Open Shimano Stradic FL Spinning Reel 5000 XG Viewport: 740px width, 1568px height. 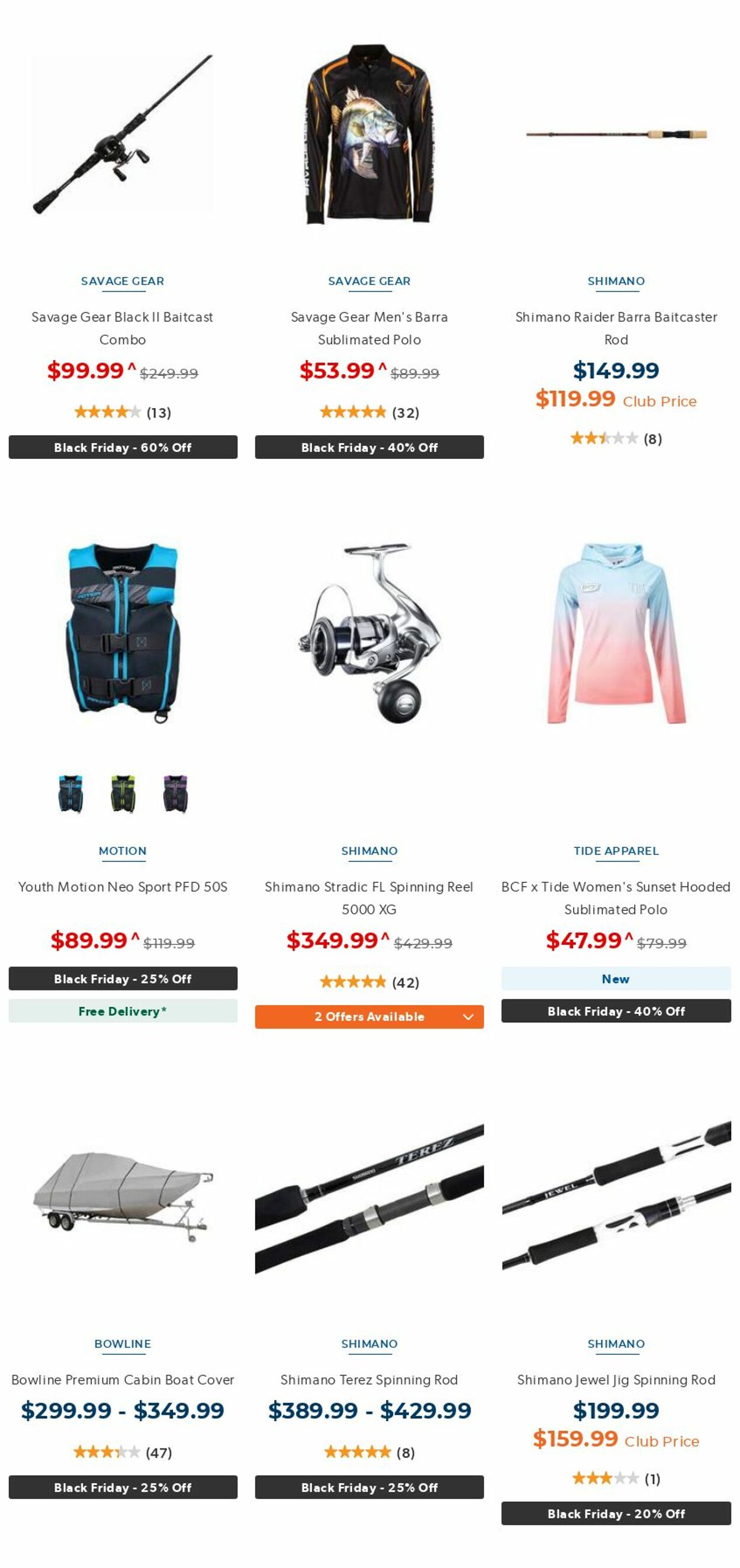tap(369, 897)
